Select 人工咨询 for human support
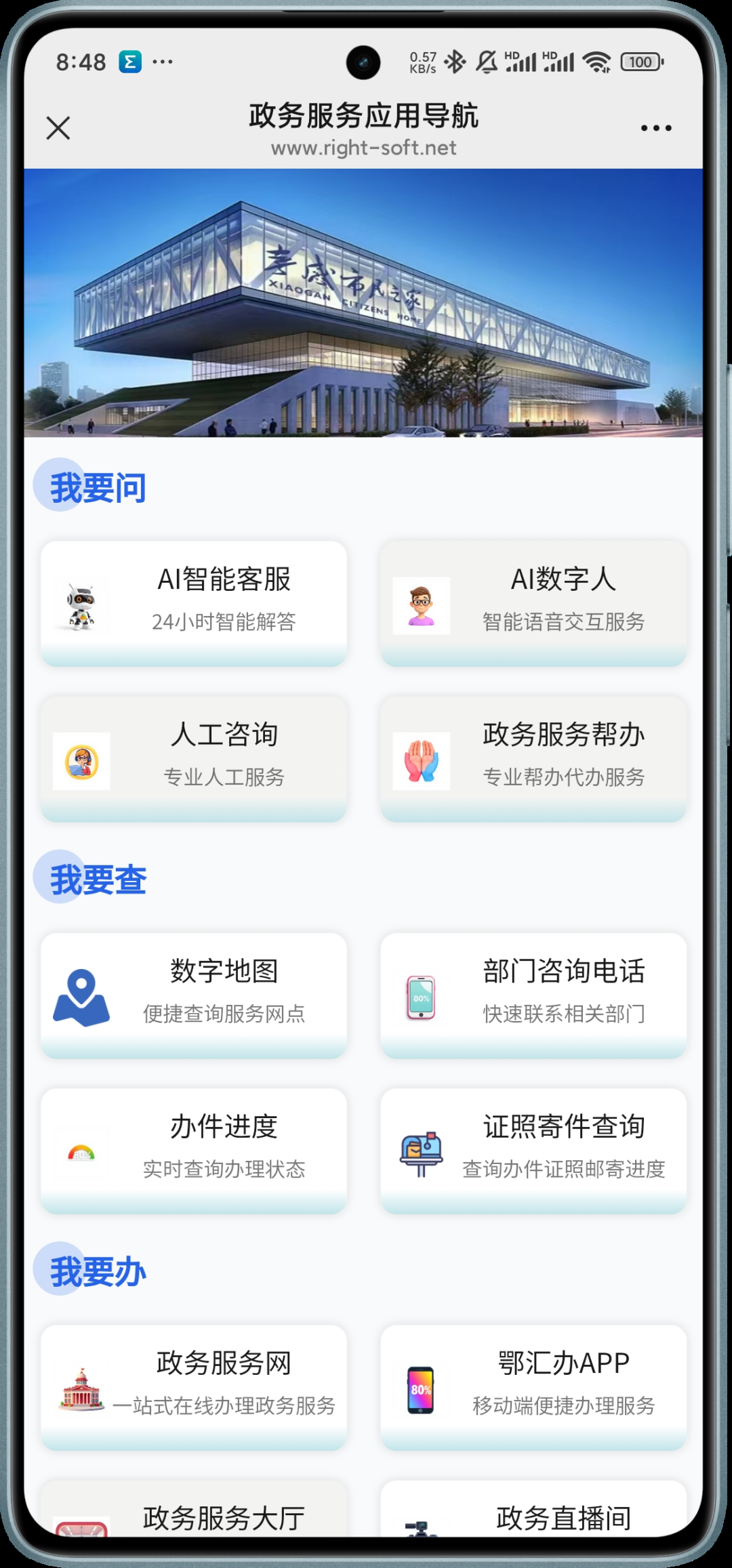 coord(194,758)
